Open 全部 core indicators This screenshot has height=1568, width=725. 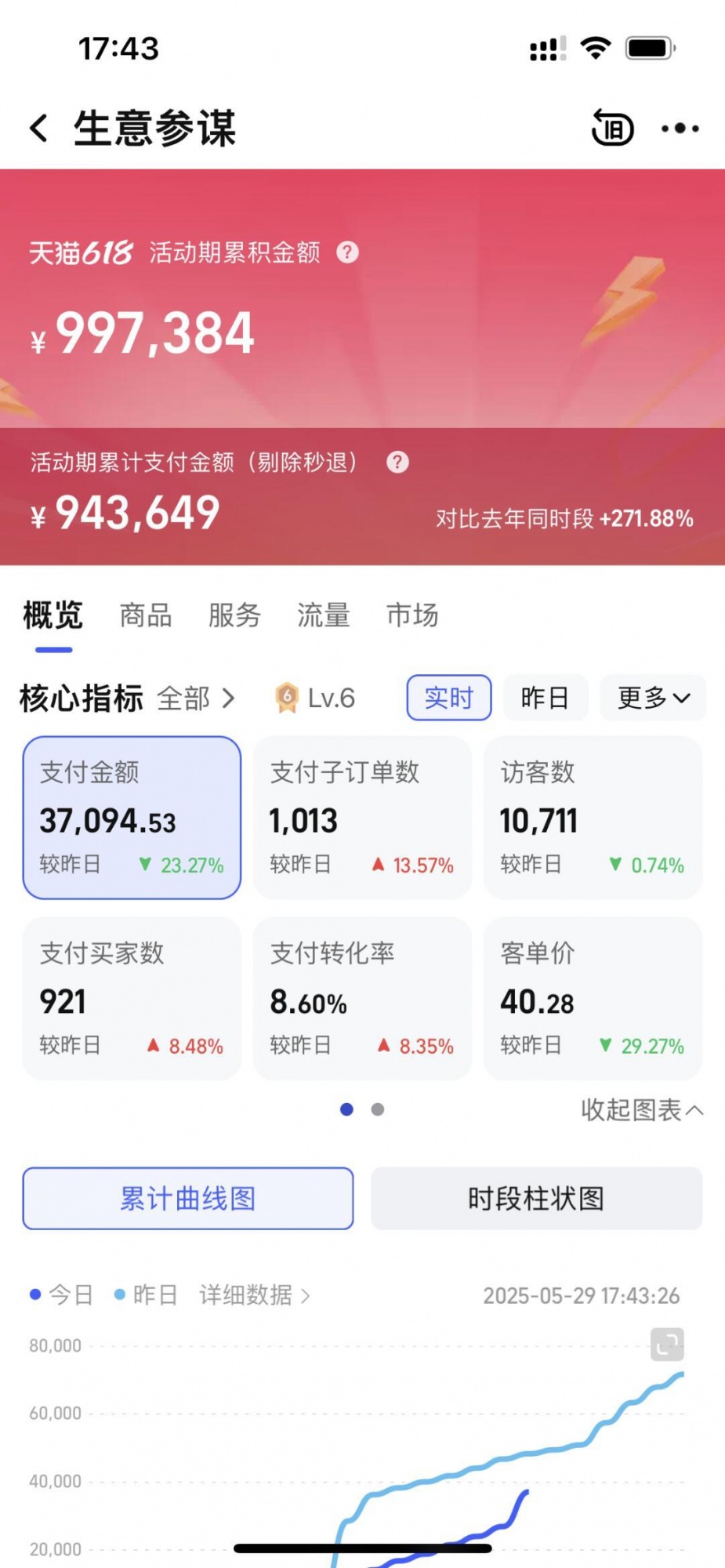pos(196,698)
